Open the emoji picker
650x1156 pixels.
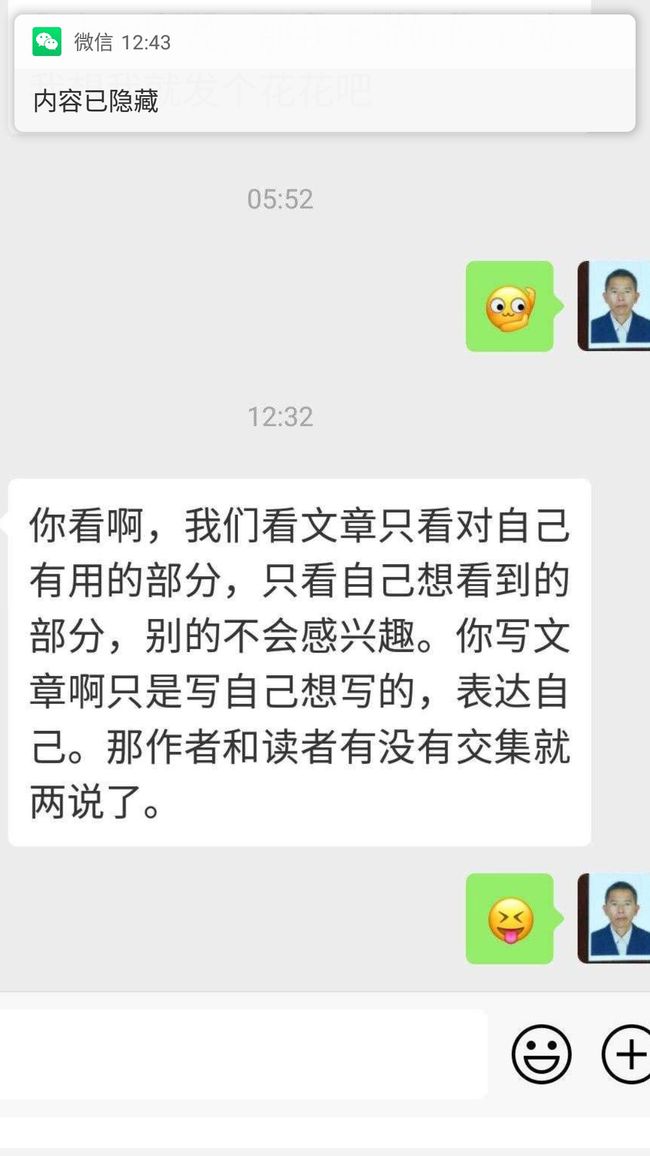coord(542,1054)
